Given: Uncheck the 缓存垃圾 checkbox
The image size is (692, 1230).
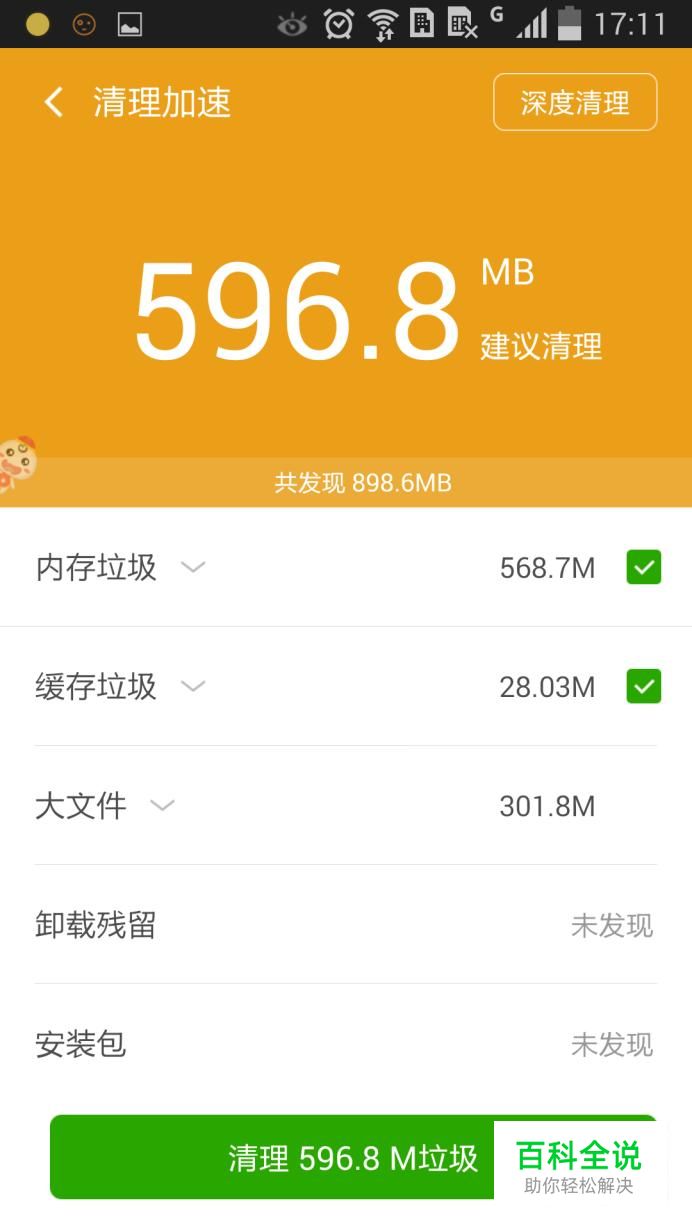Looking at the screenshot, I should tap(643, 687).
